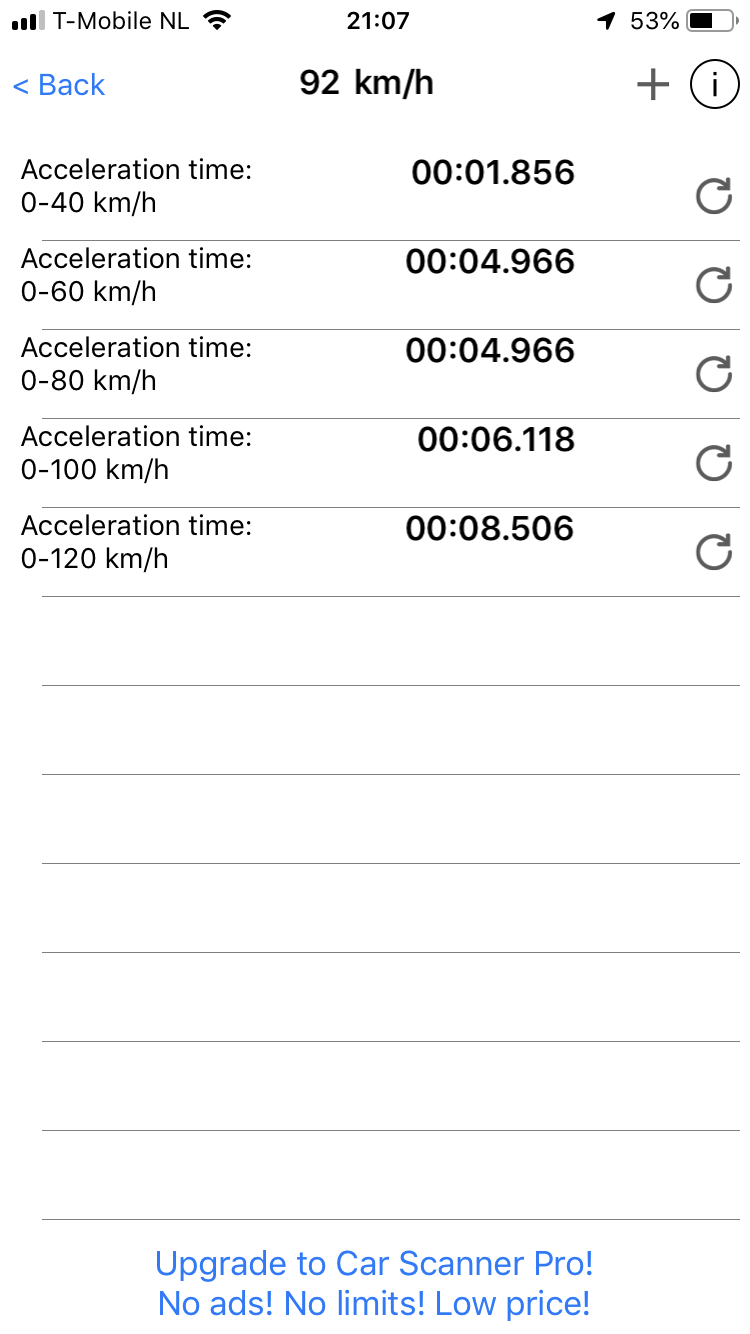750x1334 pixels.
Task: Open the Upgrade to Car Scanner Pro link
Action: point(375,1283)
